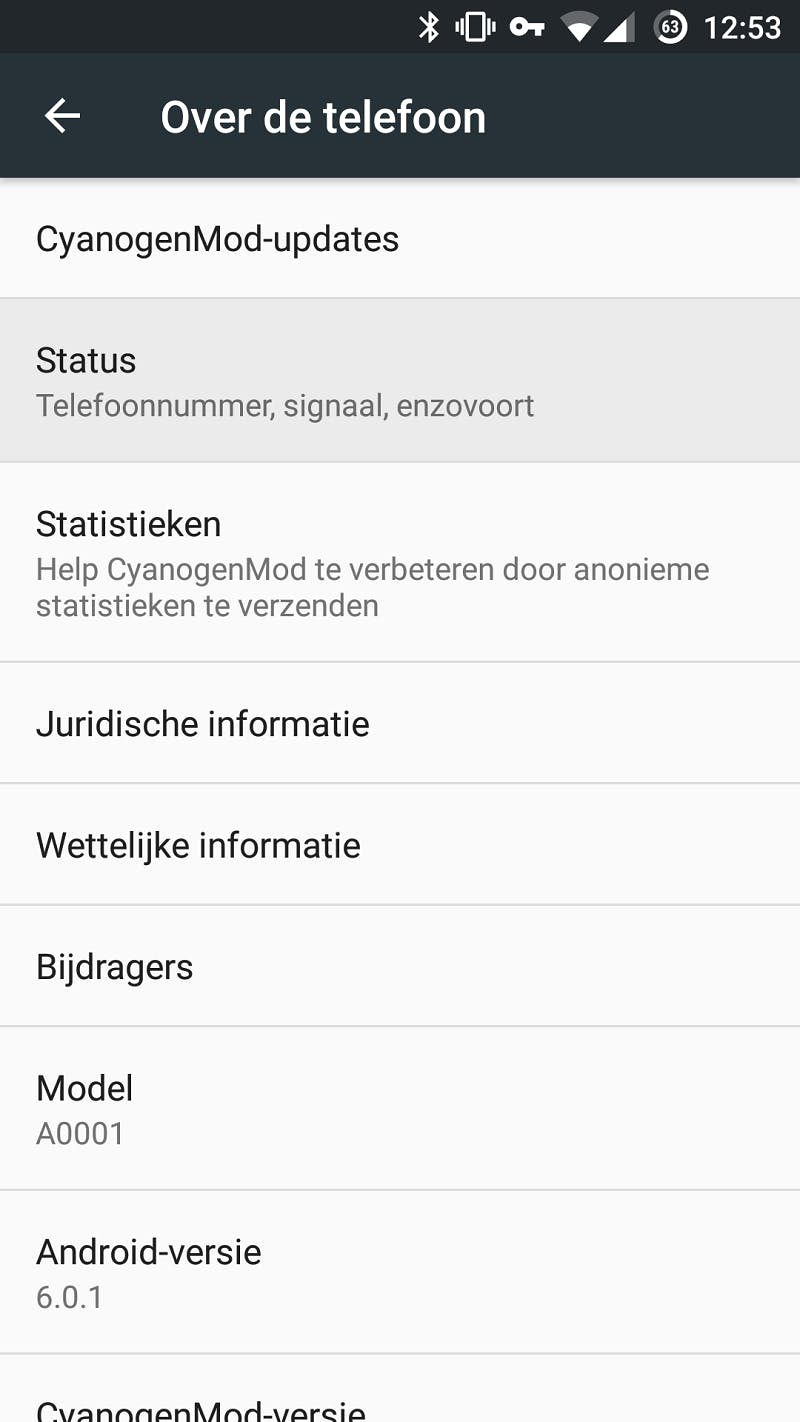Tap the Android-versie 6.0.1 row
This screenshot has height=1422, width=800.
(400, 1272)
